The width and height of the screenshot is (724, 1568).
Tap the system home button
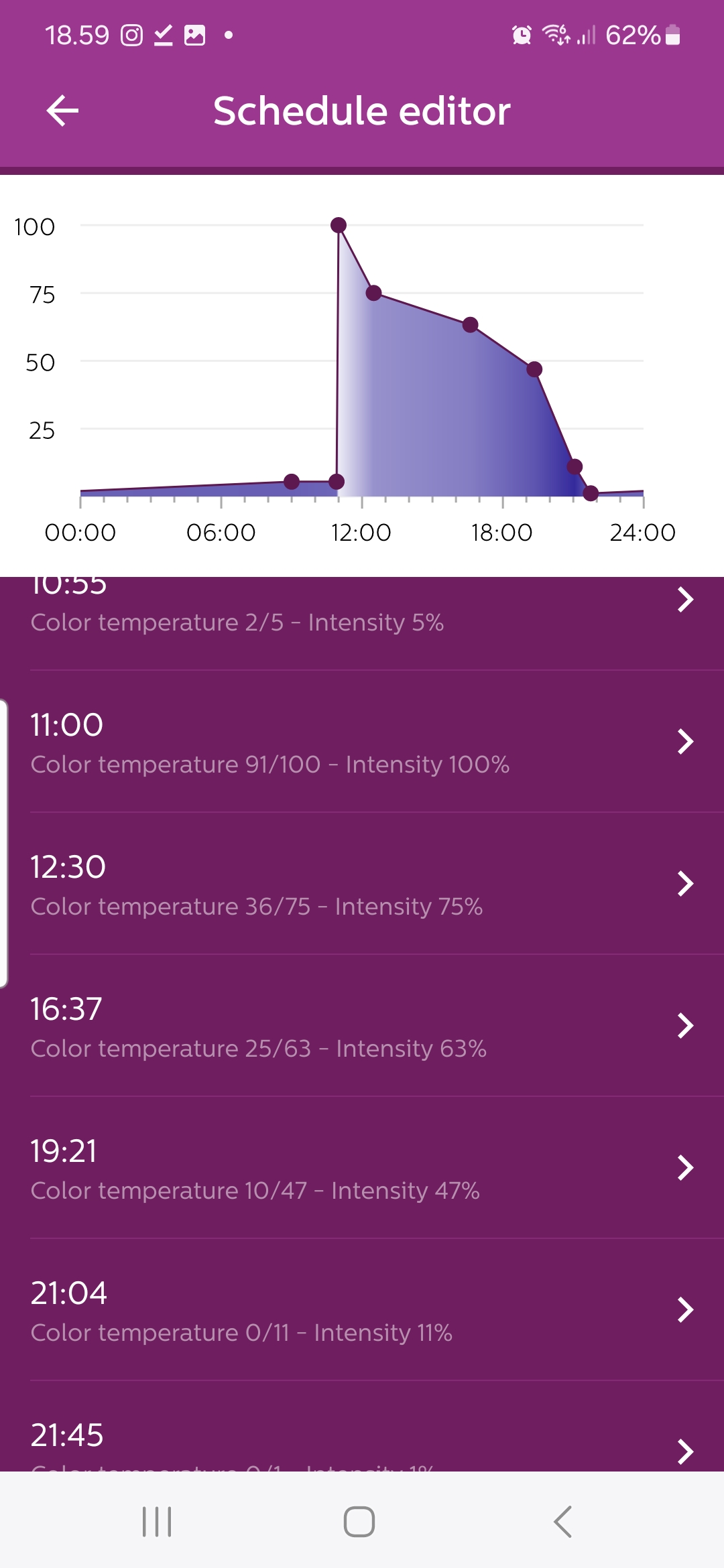pyautogui.click(x=359, y=1521)
